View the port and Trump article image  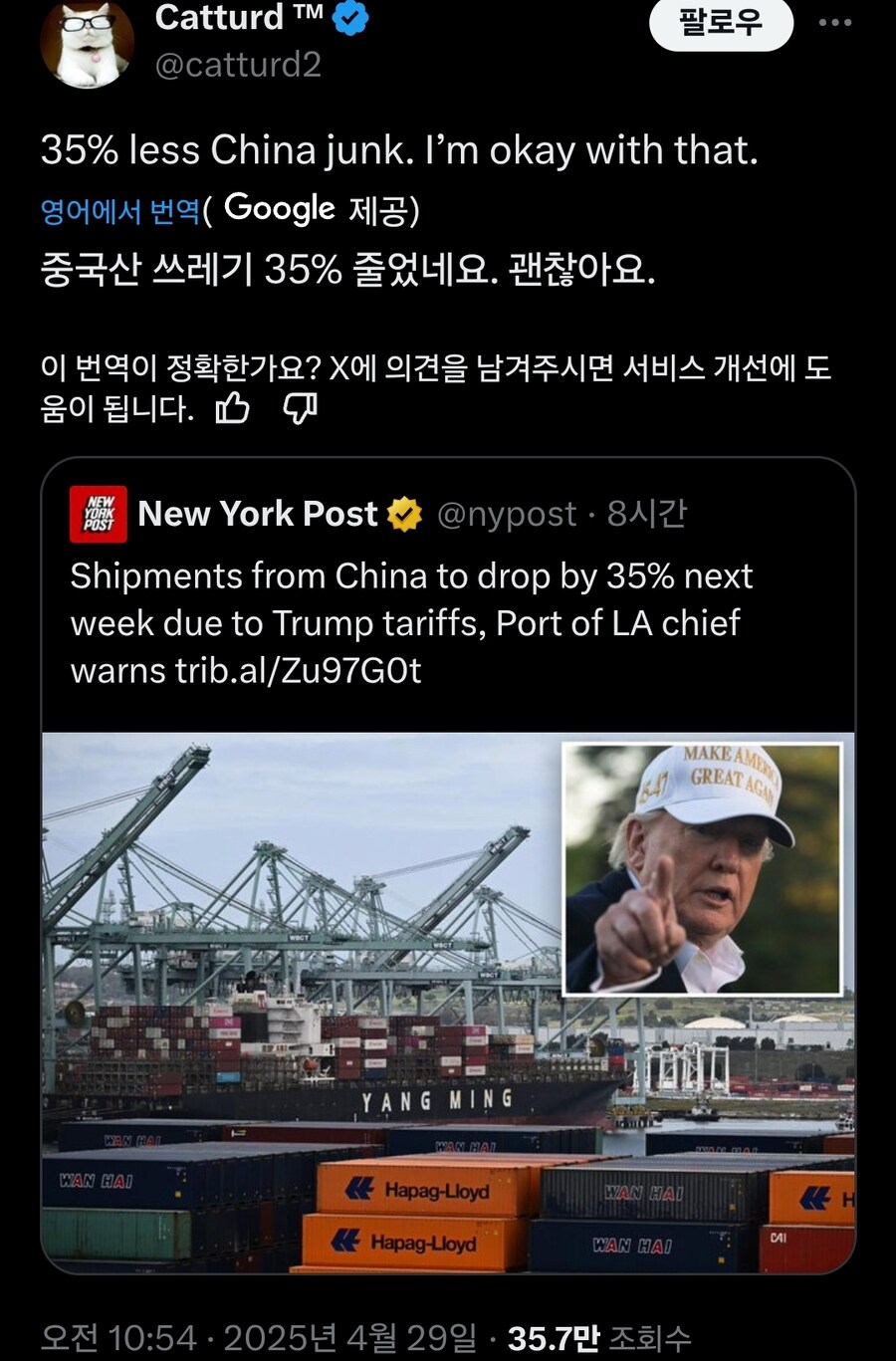(448, 1001)
